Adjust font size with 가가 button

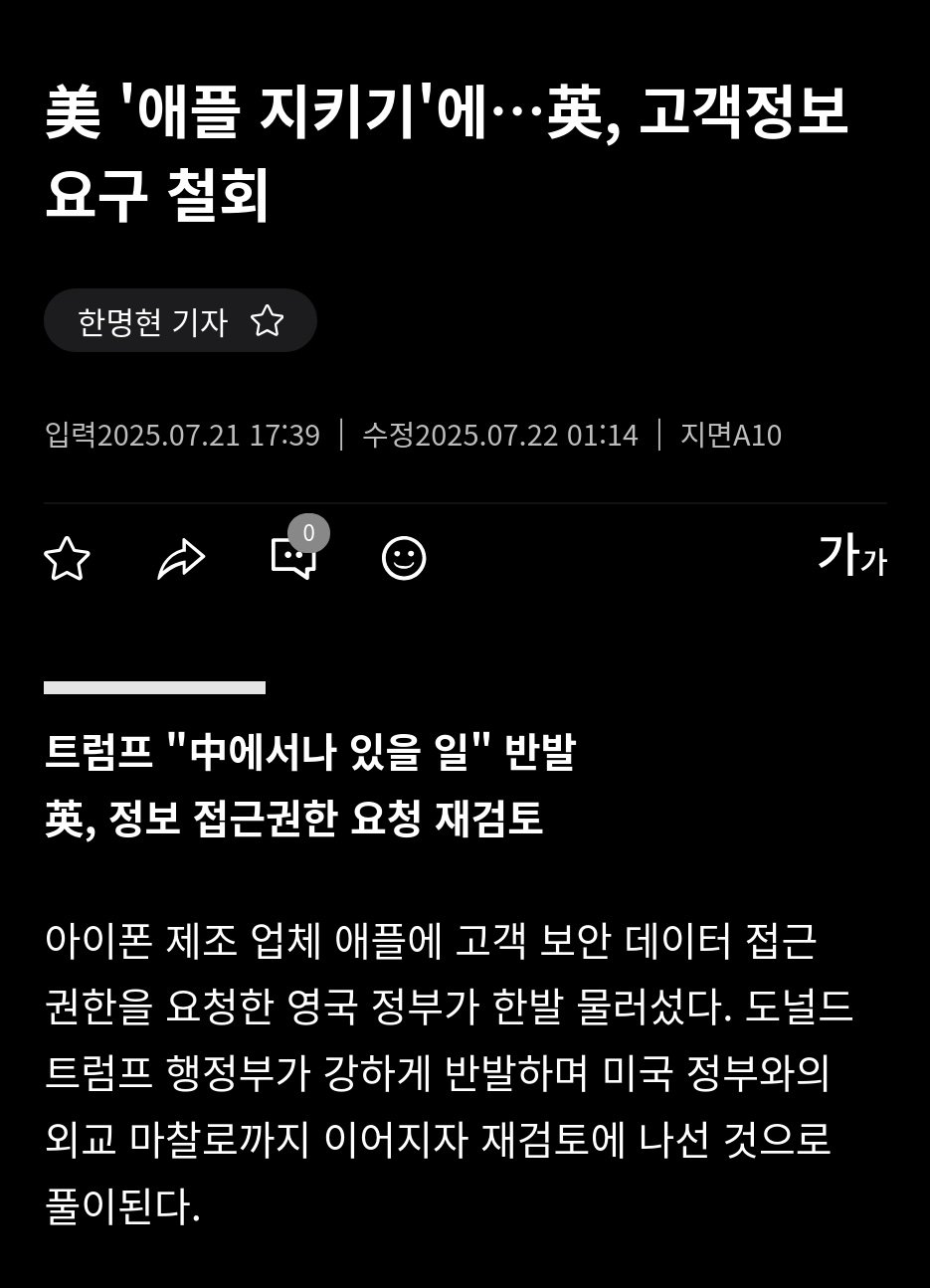[x=850, y=555]
